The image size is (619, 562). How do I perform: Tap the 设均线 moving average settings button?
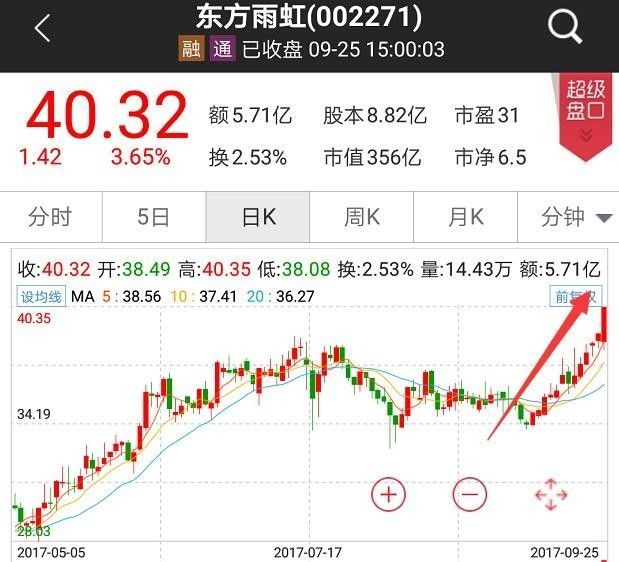click(41, 296)
